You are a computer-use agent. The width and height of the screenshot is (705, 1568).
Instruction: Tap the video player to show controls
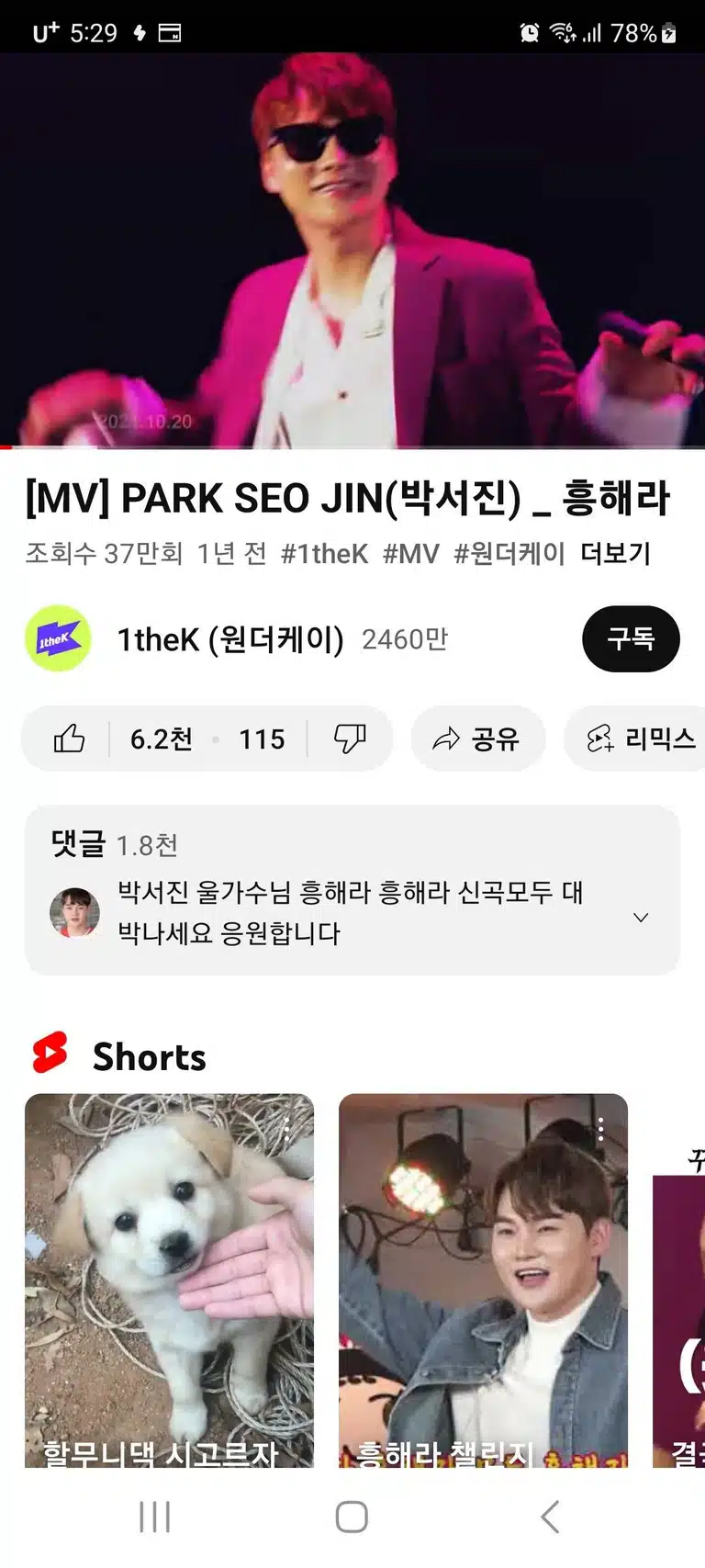click(352, 250)
